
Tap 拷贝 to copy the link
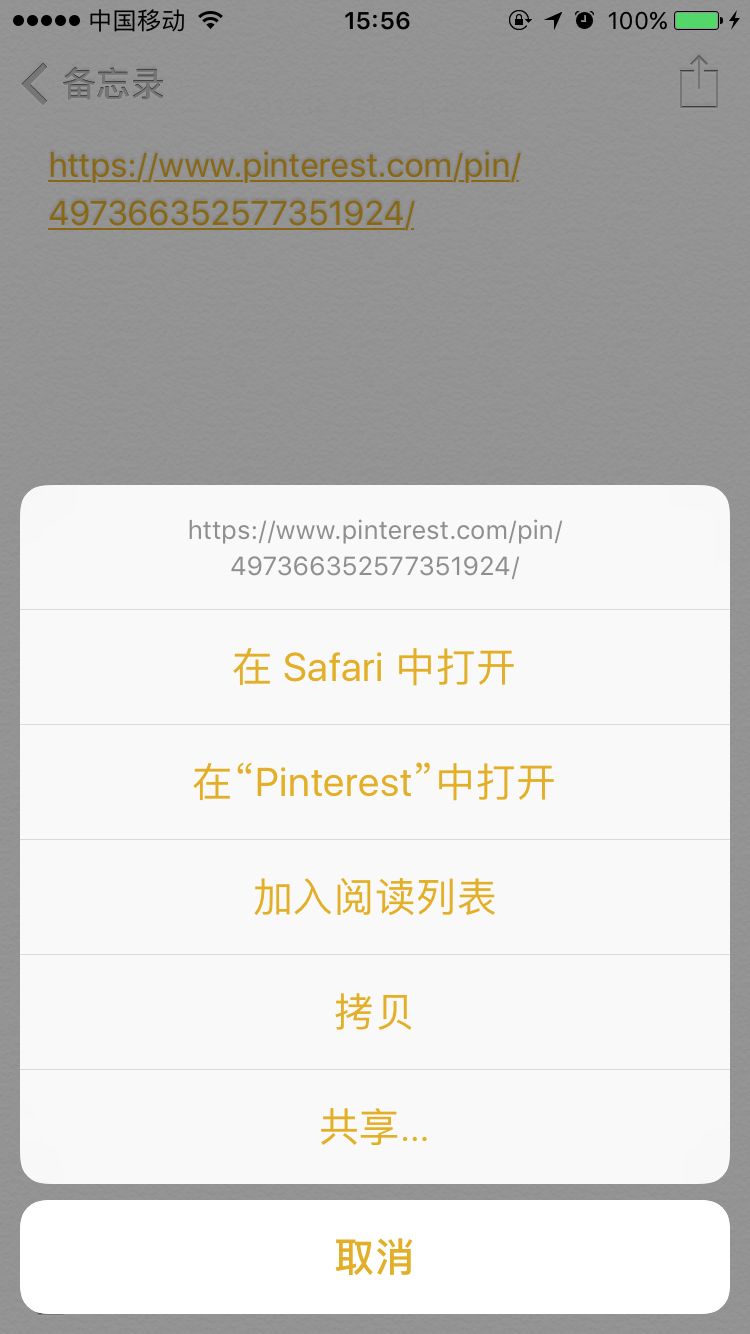point(375,1012)
